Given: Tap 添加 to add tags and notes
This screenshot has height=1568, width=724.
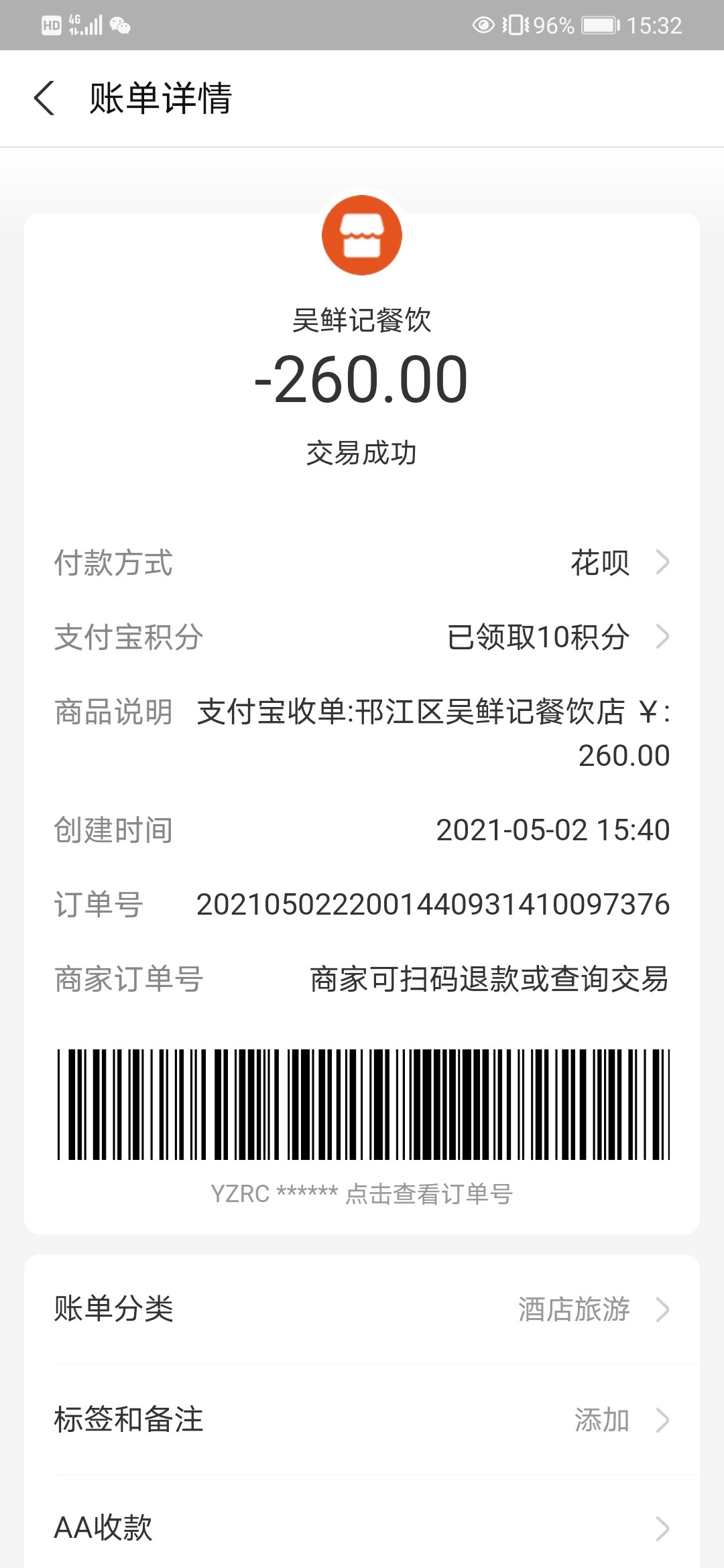Looking at the screenshot, I should coord(602,1419).
